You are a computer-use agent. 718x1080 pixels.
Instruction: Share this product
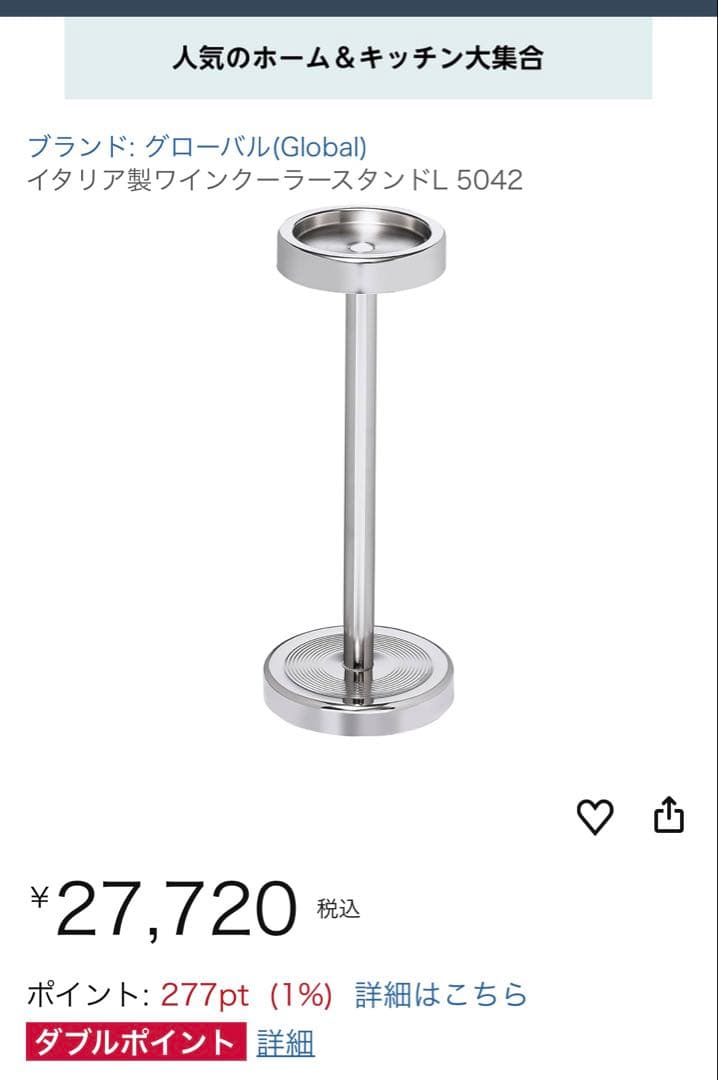[669, 815]
